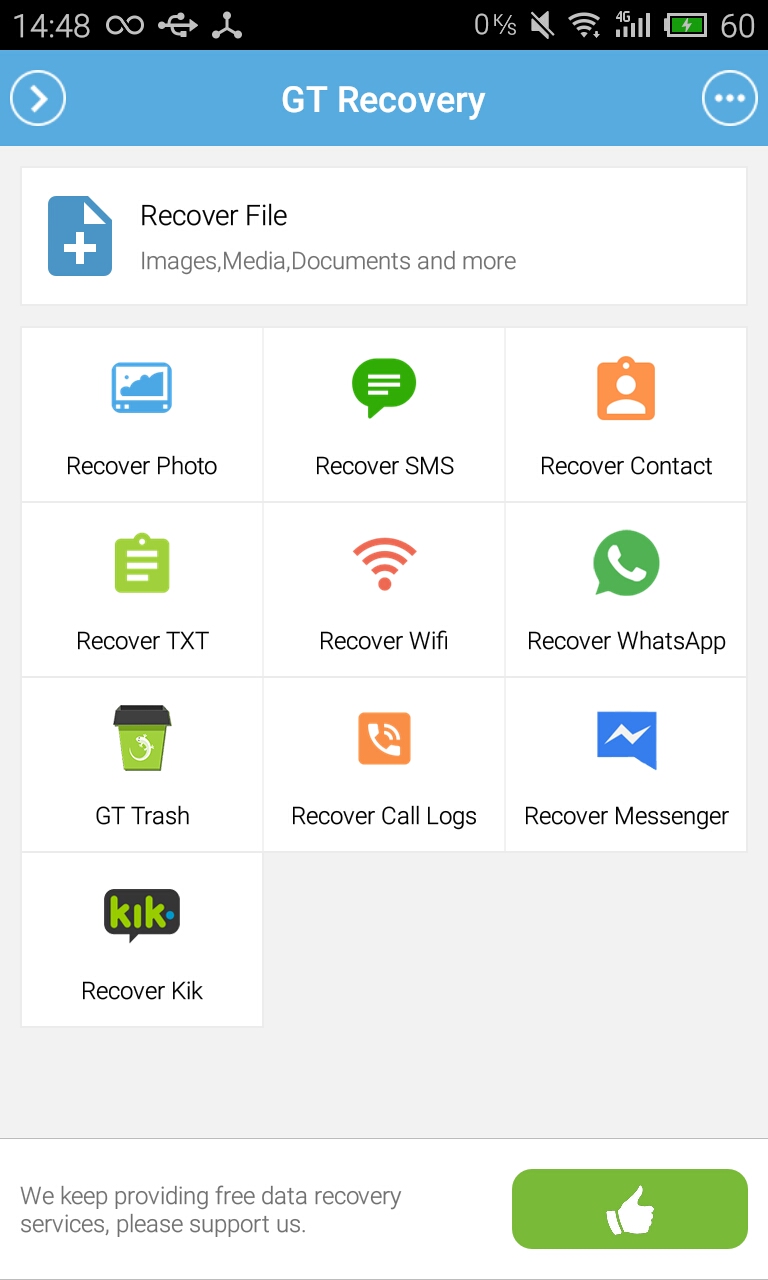
Task: Tap the green thumbs-up support button
Action: (x=630, y=1209)
